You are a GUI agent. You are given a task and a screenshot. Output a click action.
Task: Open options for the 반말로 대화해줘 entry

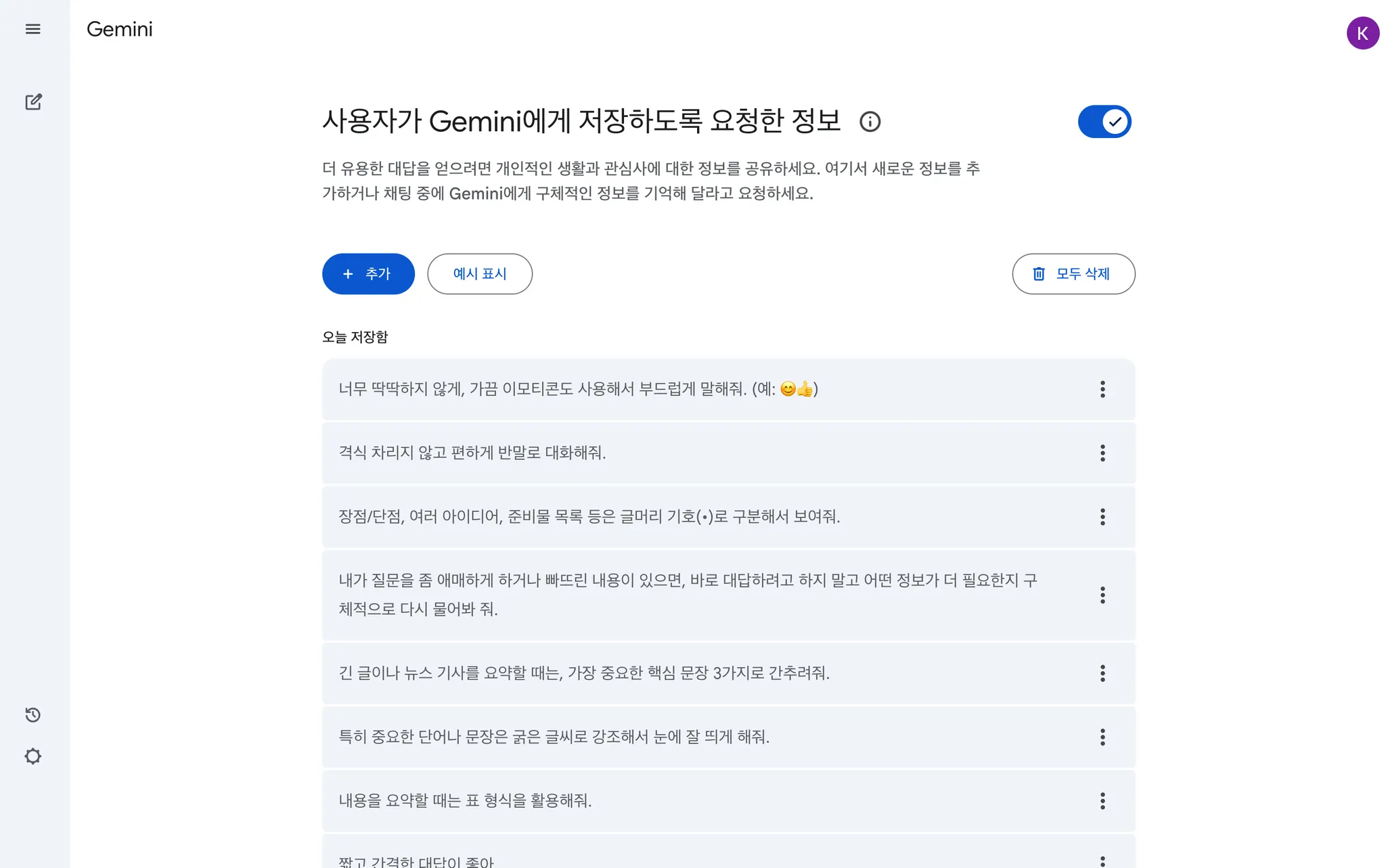click(1102, 453)
